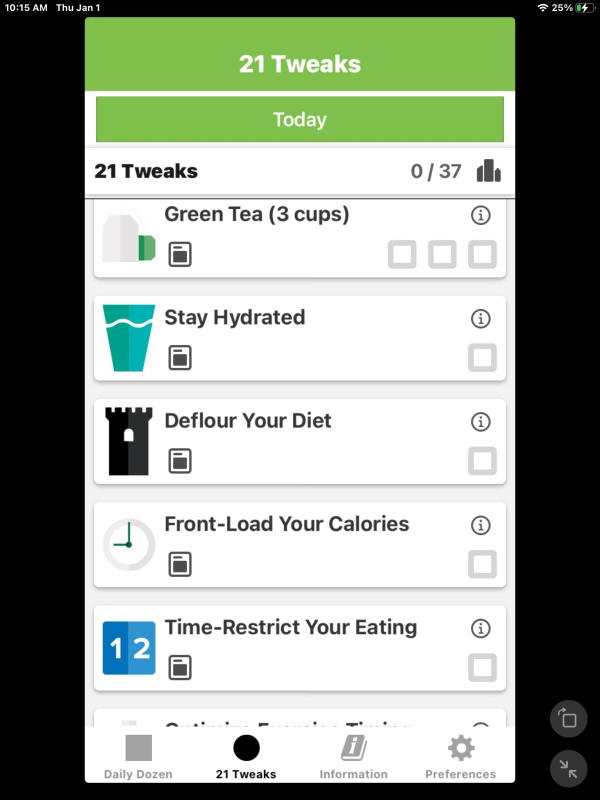The height and width of the screenshot is (800, 600).
Task: Select the 21 Tweaks tab
Action: tap(246, 757)
